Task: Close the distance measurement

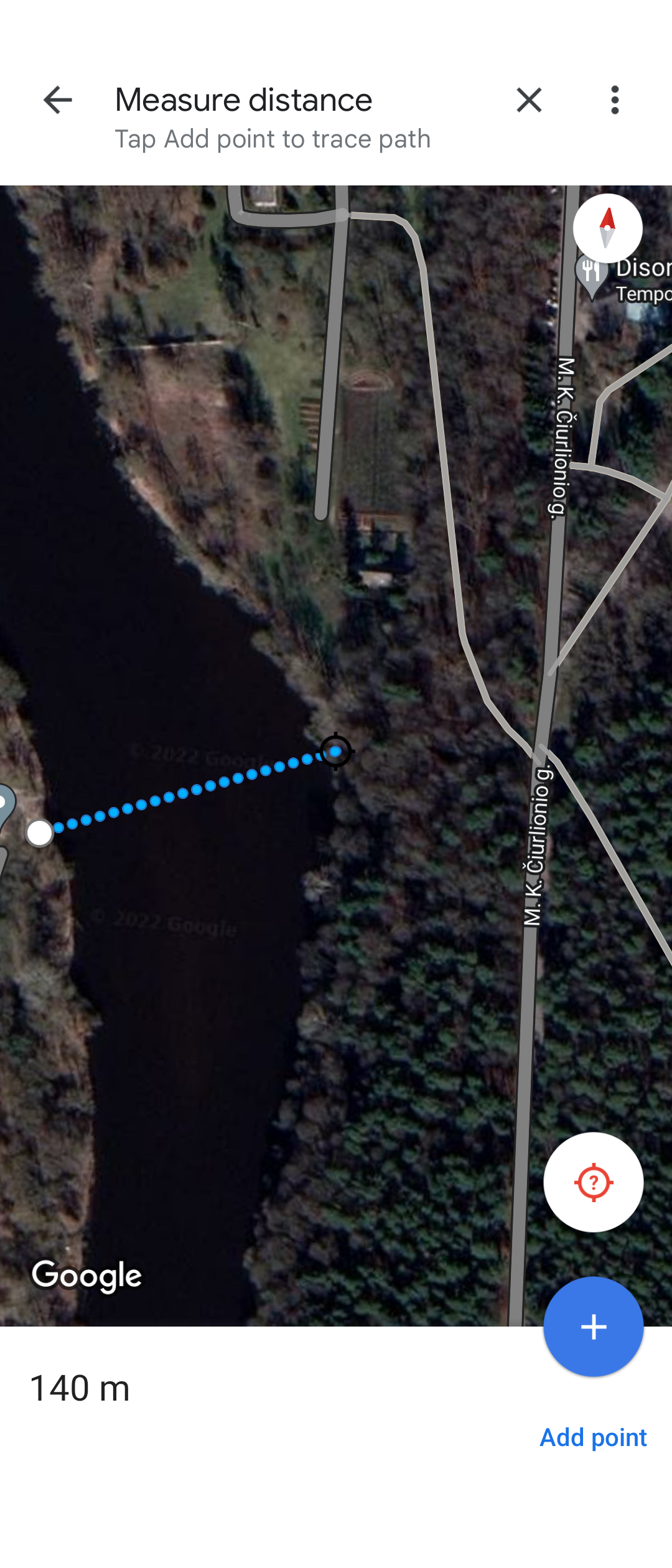Action: coord(529,100)
